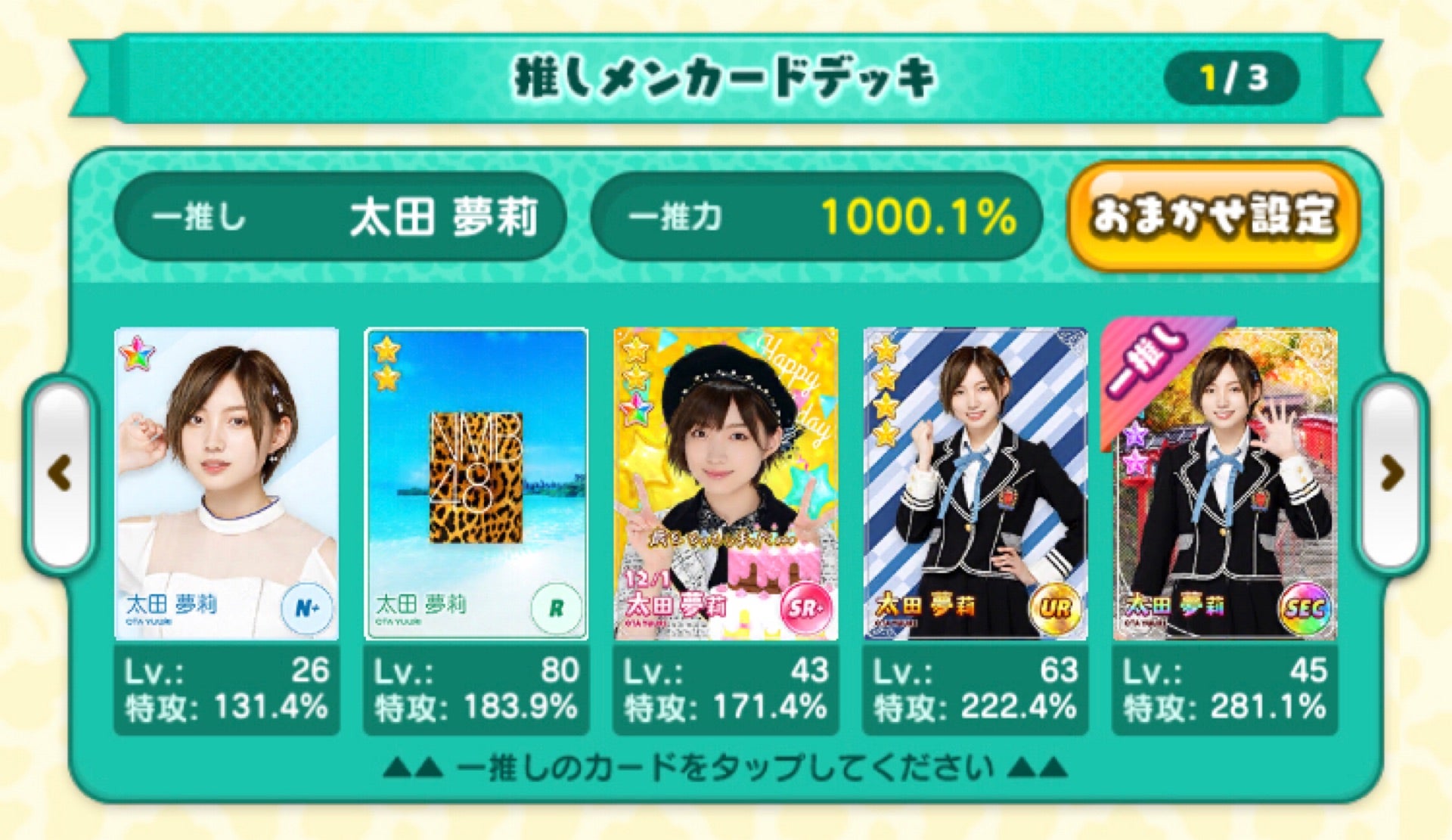The height and width of the screenshot is (840, 1452).
Task: Tap the おまかせ設定 auto-setup button
Action: tap(1213, 217)
